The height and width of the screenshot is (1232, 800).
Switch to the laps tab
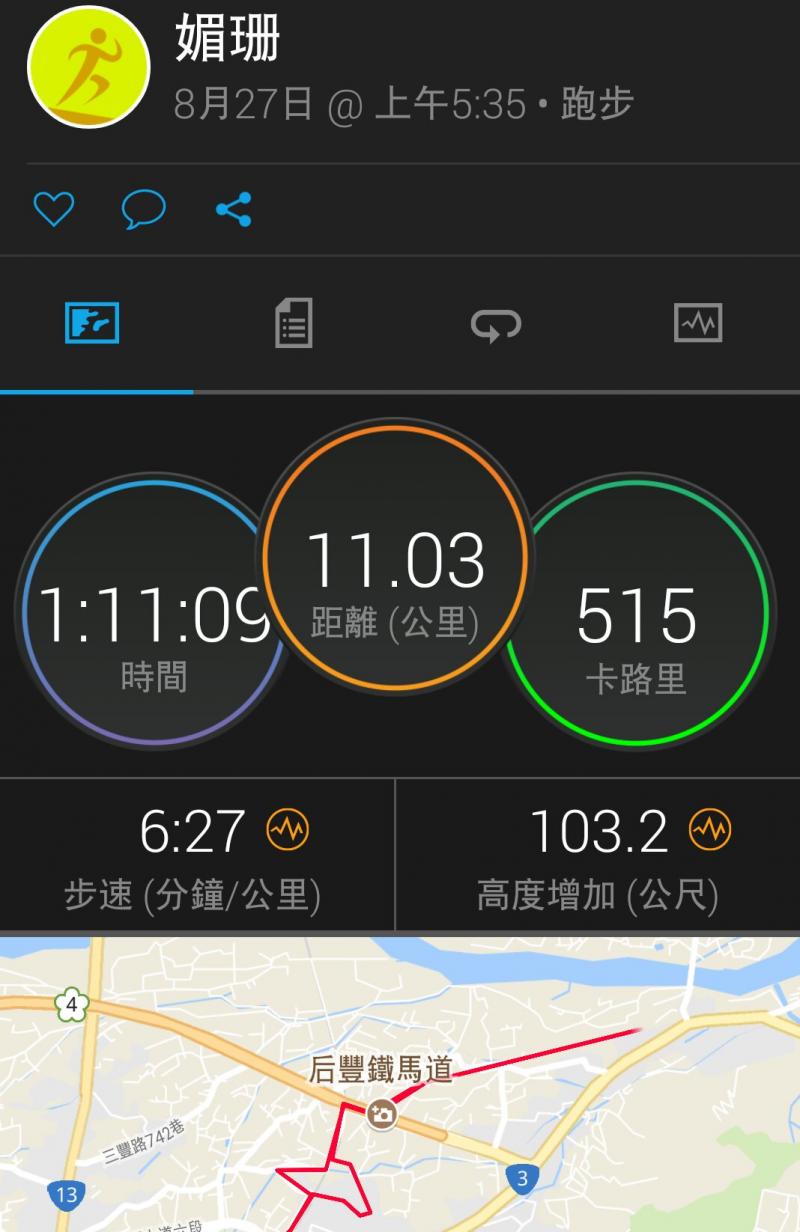click(497, 324)
